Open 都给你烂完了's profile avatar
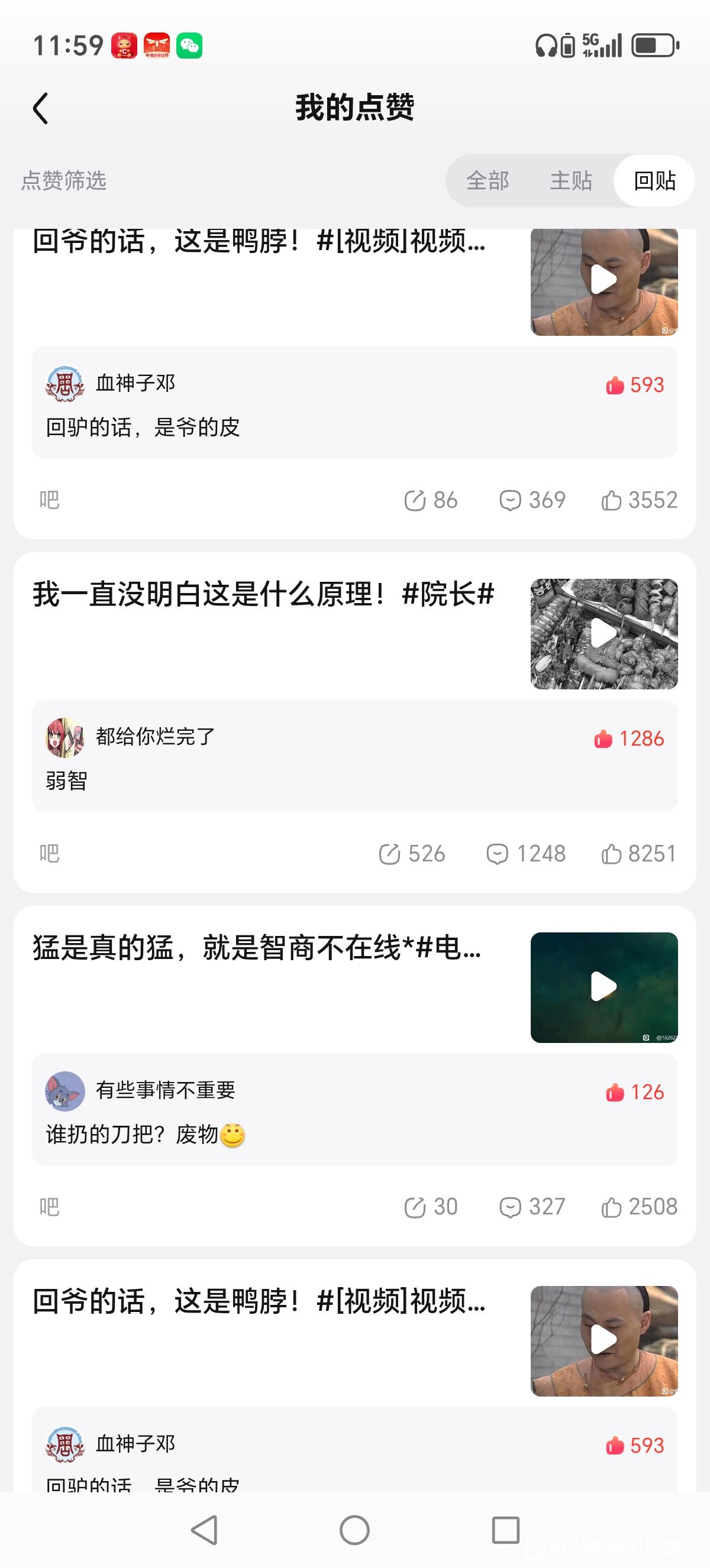This screenshot has height=1568, width=710. [65, 737]
